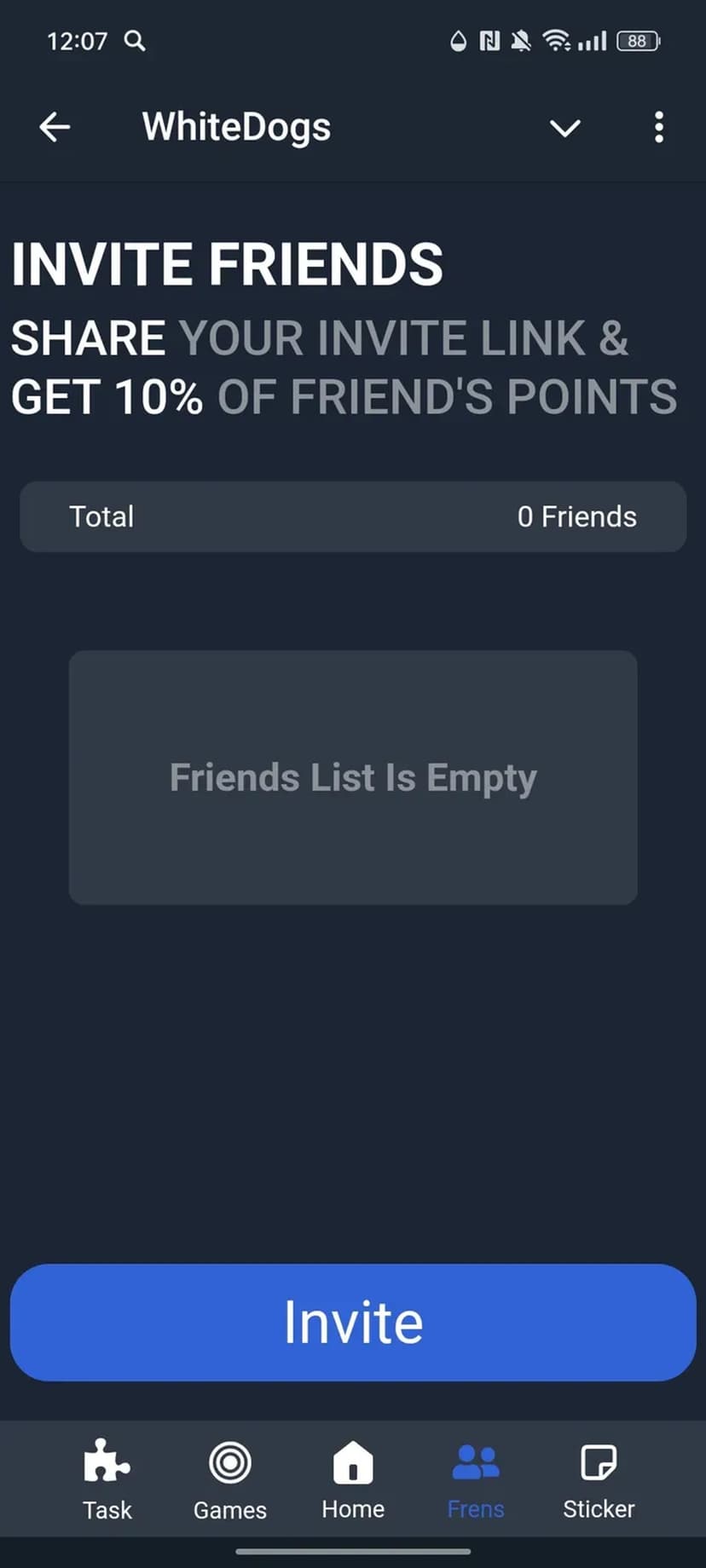Go back from the WhiteDogs page
This screenshot has width=706, height=1568.
pos(55,128)
